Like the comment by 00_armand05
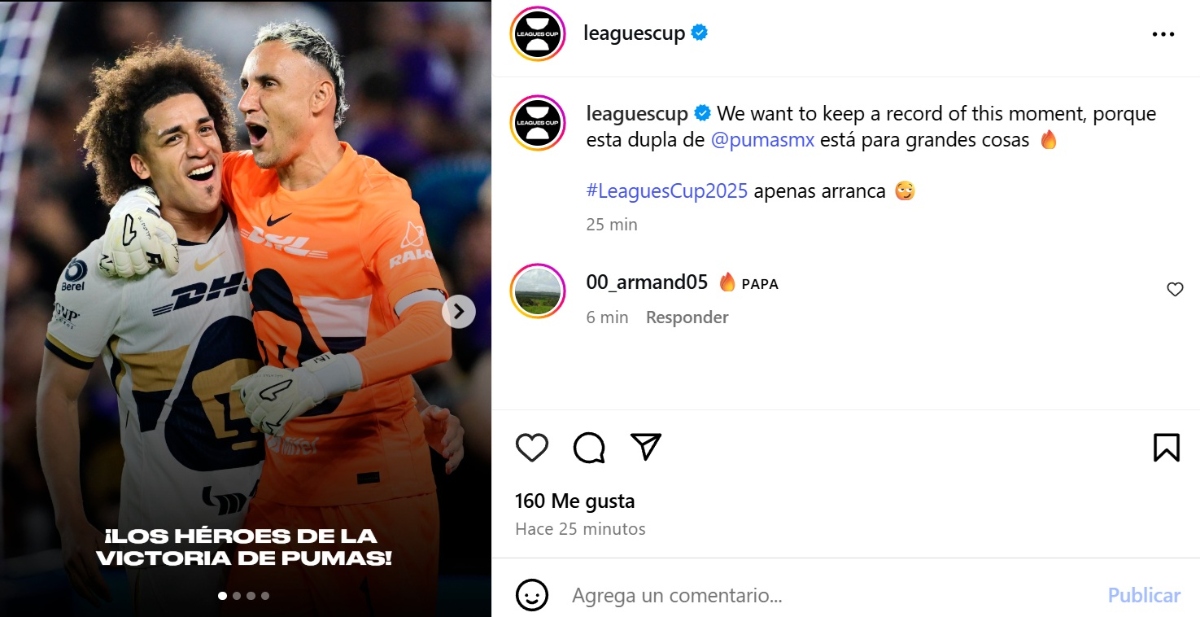The height and width of the screenshot is (617, 1200). (x=1175, y=290)
